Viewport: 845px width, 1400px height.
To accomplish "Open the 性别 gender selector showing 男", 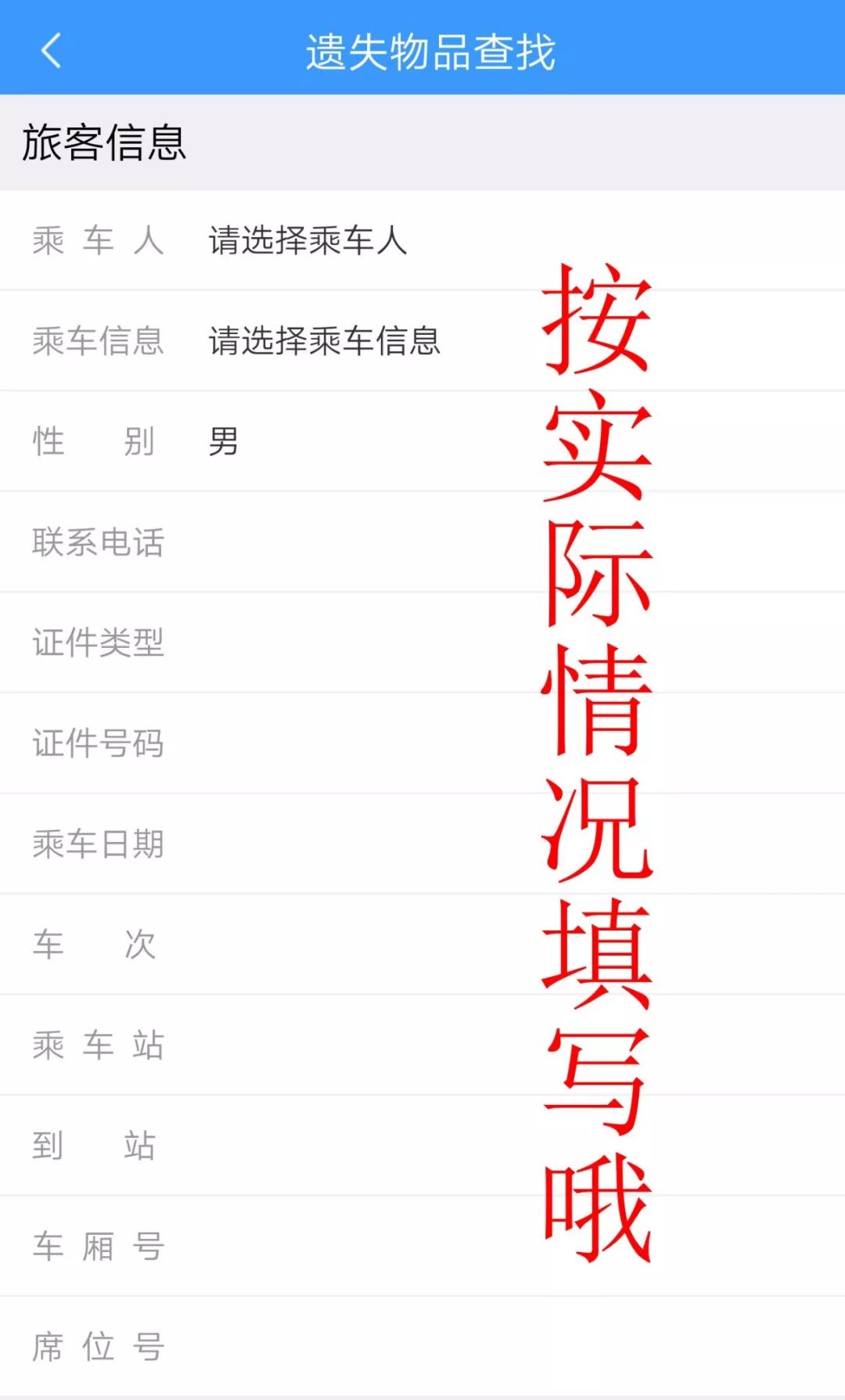I will click(235, 440).
